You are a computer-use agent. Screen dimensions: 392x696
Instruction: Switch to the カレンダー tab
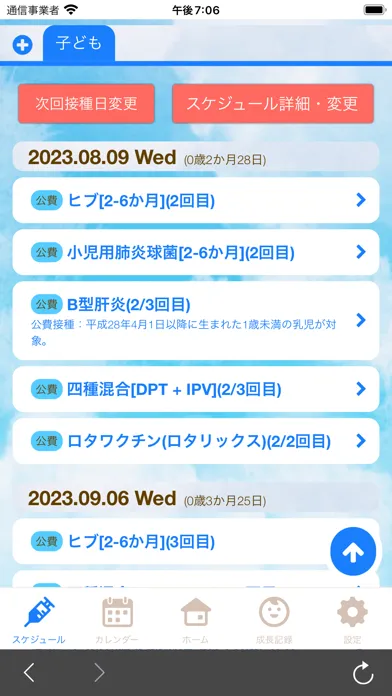click(x=117, y=620)
